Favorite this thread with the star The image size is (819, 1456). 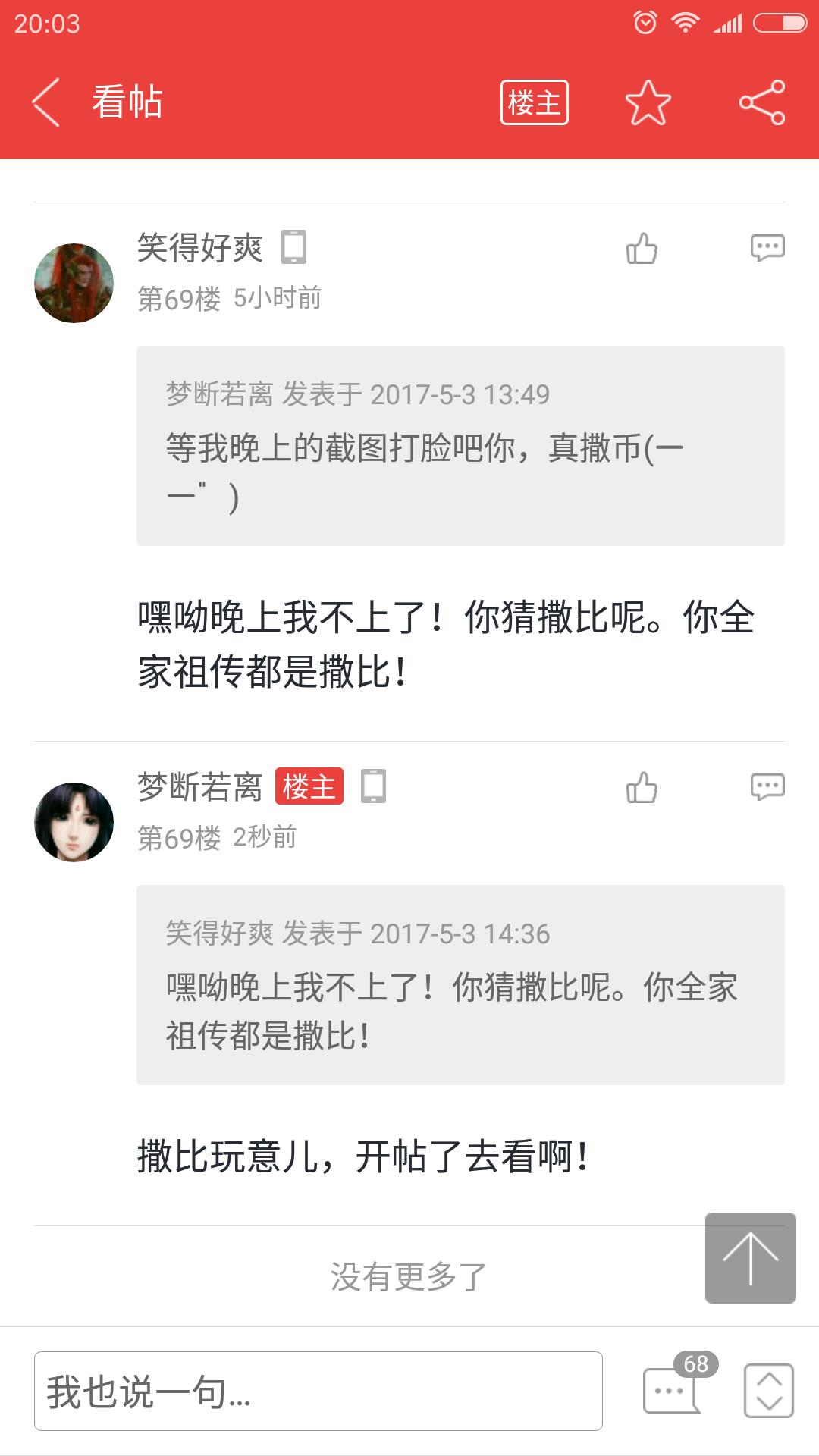click(x=648, y=102)
